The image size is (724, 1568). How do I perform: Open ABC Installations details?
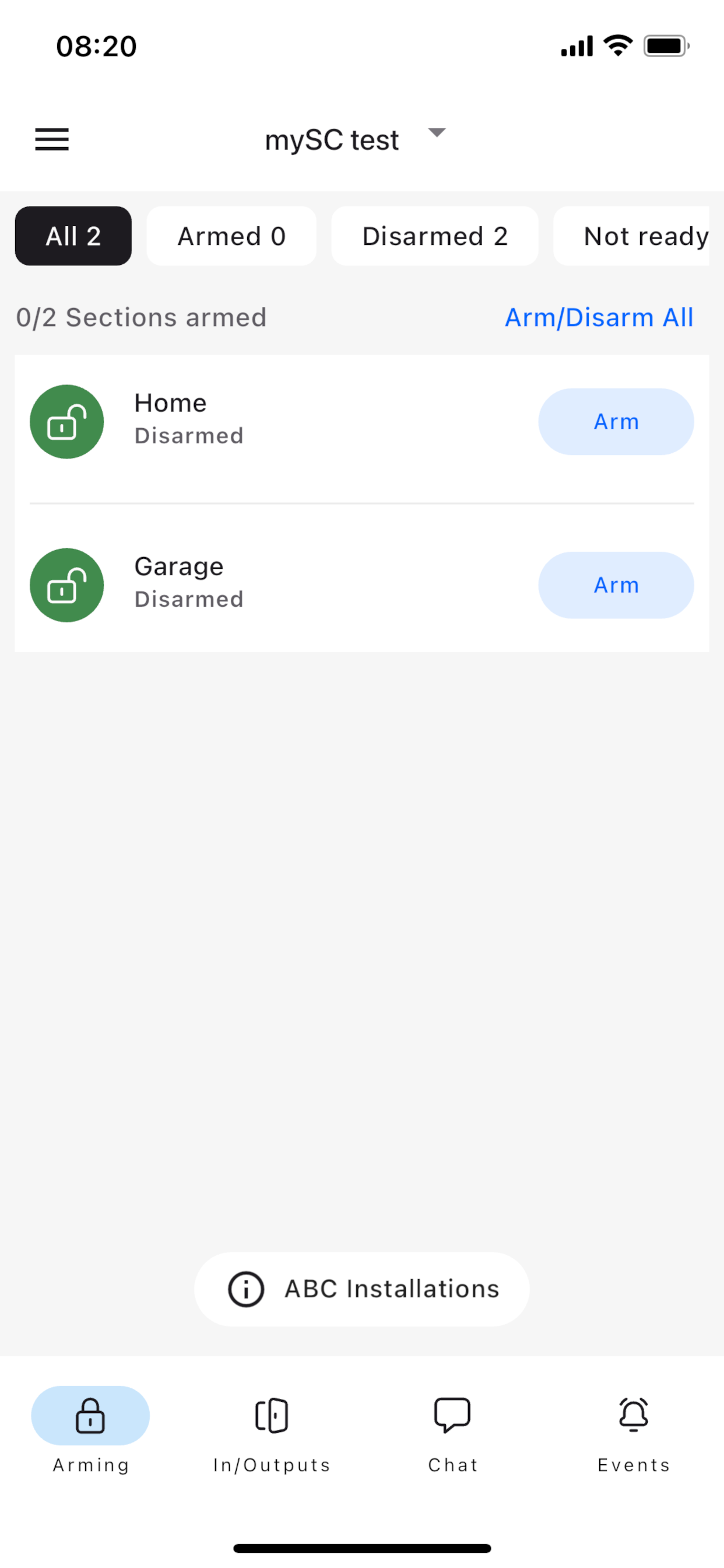390,1289
